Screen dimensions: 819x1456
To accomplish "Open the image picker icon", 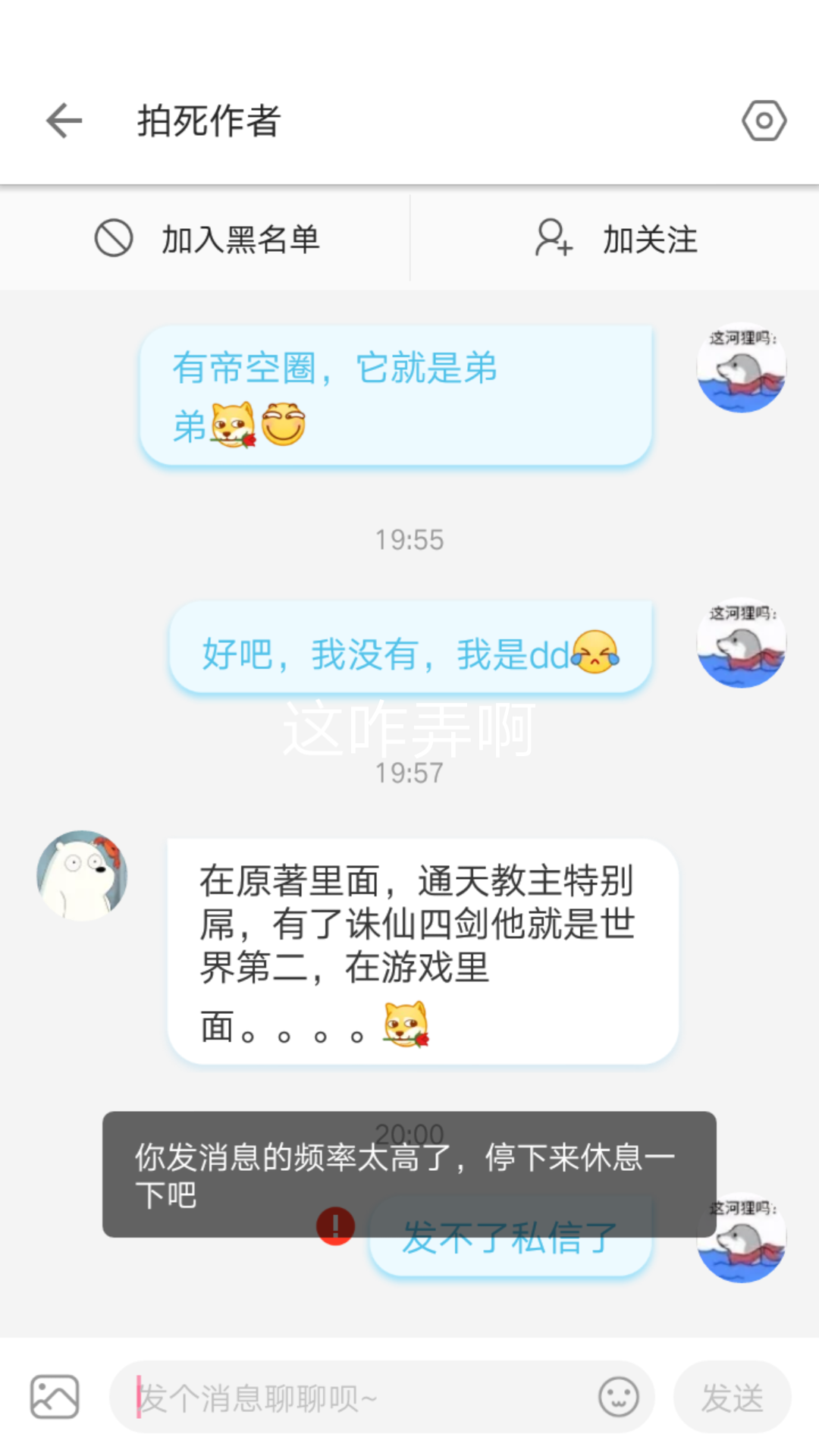I will (x=55, y=1398).
